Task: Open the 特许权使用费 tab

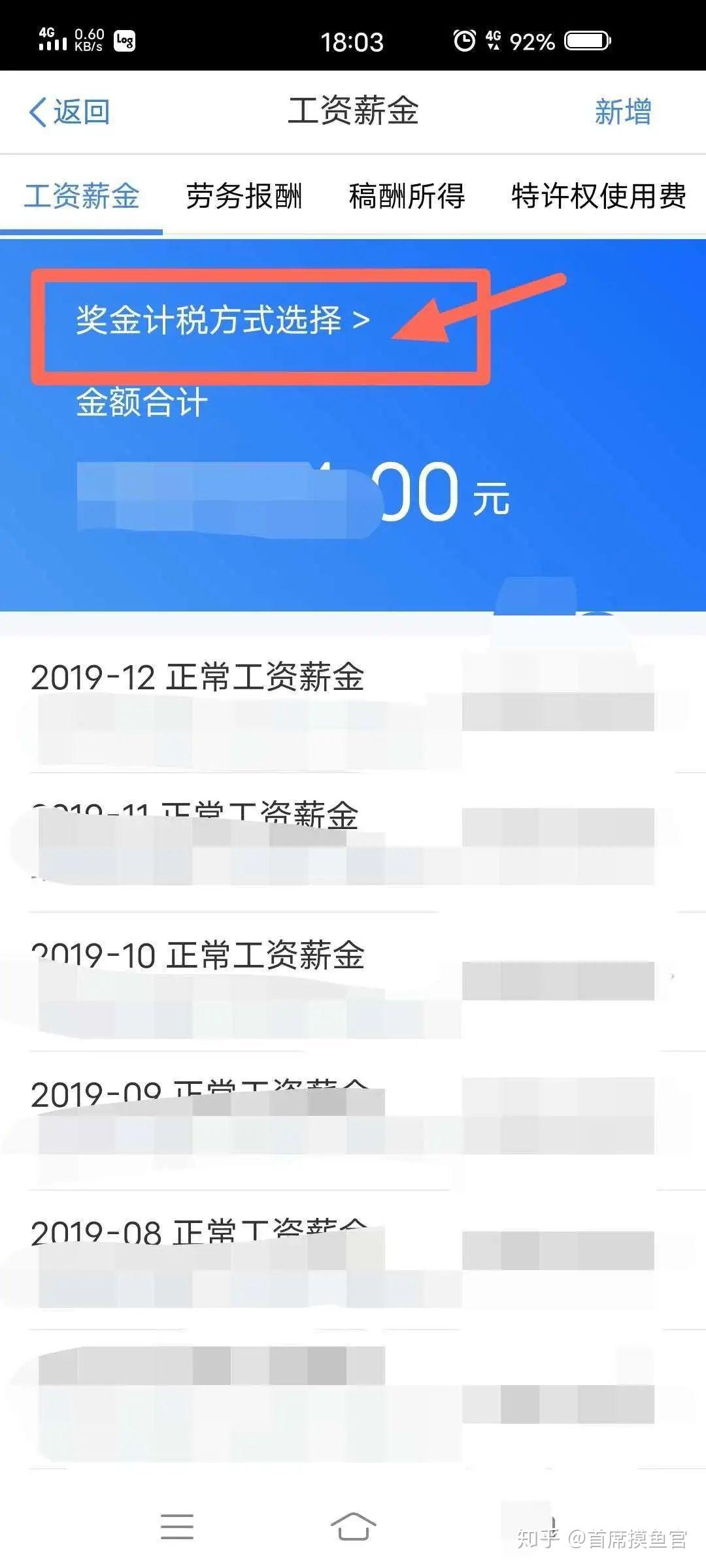Action: click(x=598, y=196)
